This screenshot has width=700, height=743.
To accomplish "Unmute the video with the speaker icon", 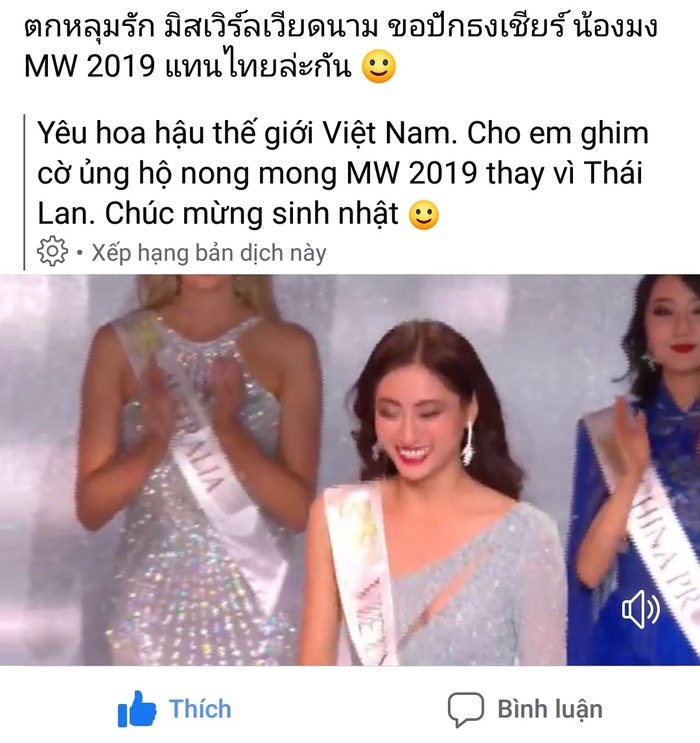I will (640, 609).
